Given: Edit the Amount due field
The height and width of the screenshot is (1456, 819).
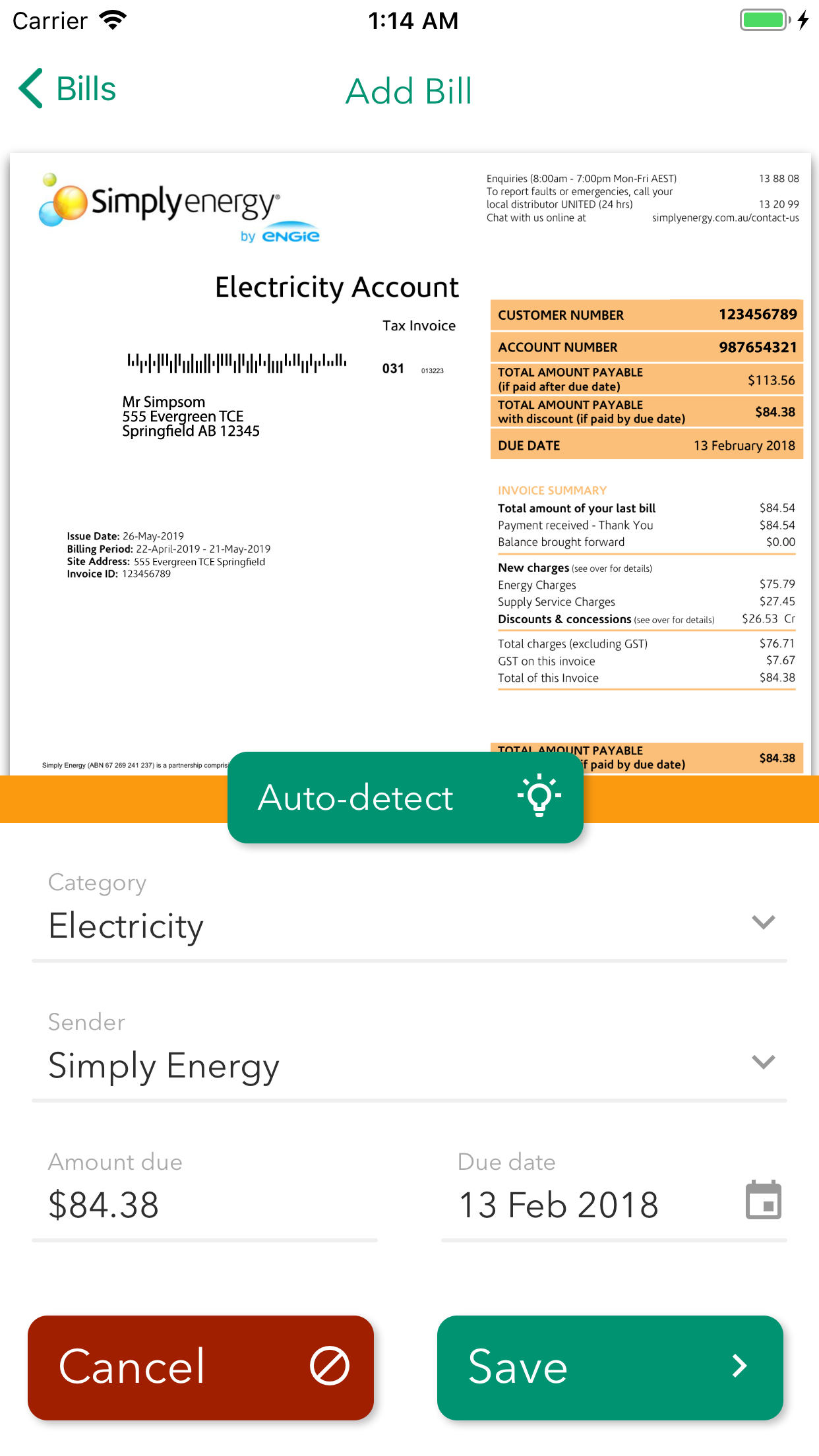Looking at the screenshot, I should [x=204, y=1205].
